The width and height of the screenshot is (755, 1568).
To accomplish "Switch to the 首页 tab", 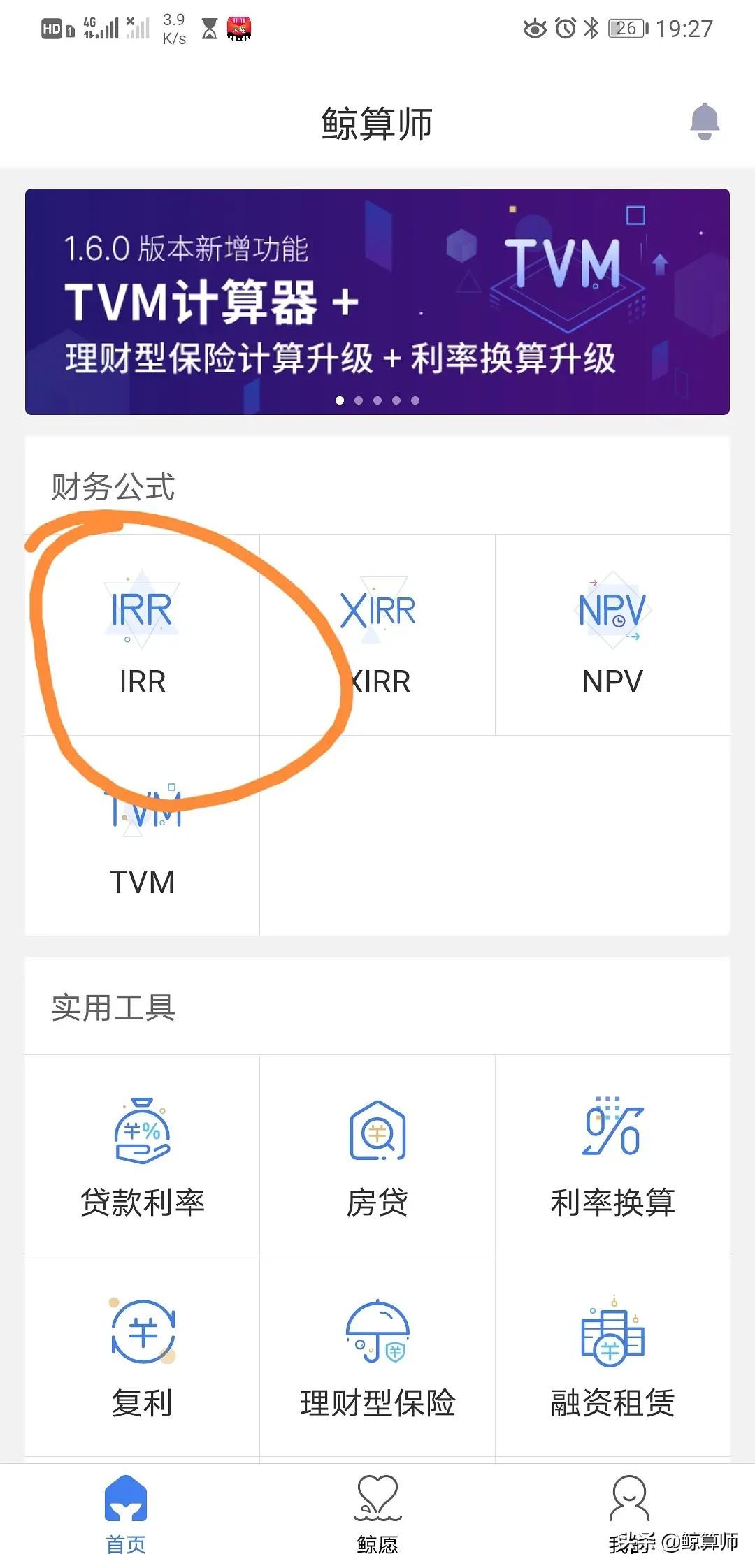I will pos(126,1513).
